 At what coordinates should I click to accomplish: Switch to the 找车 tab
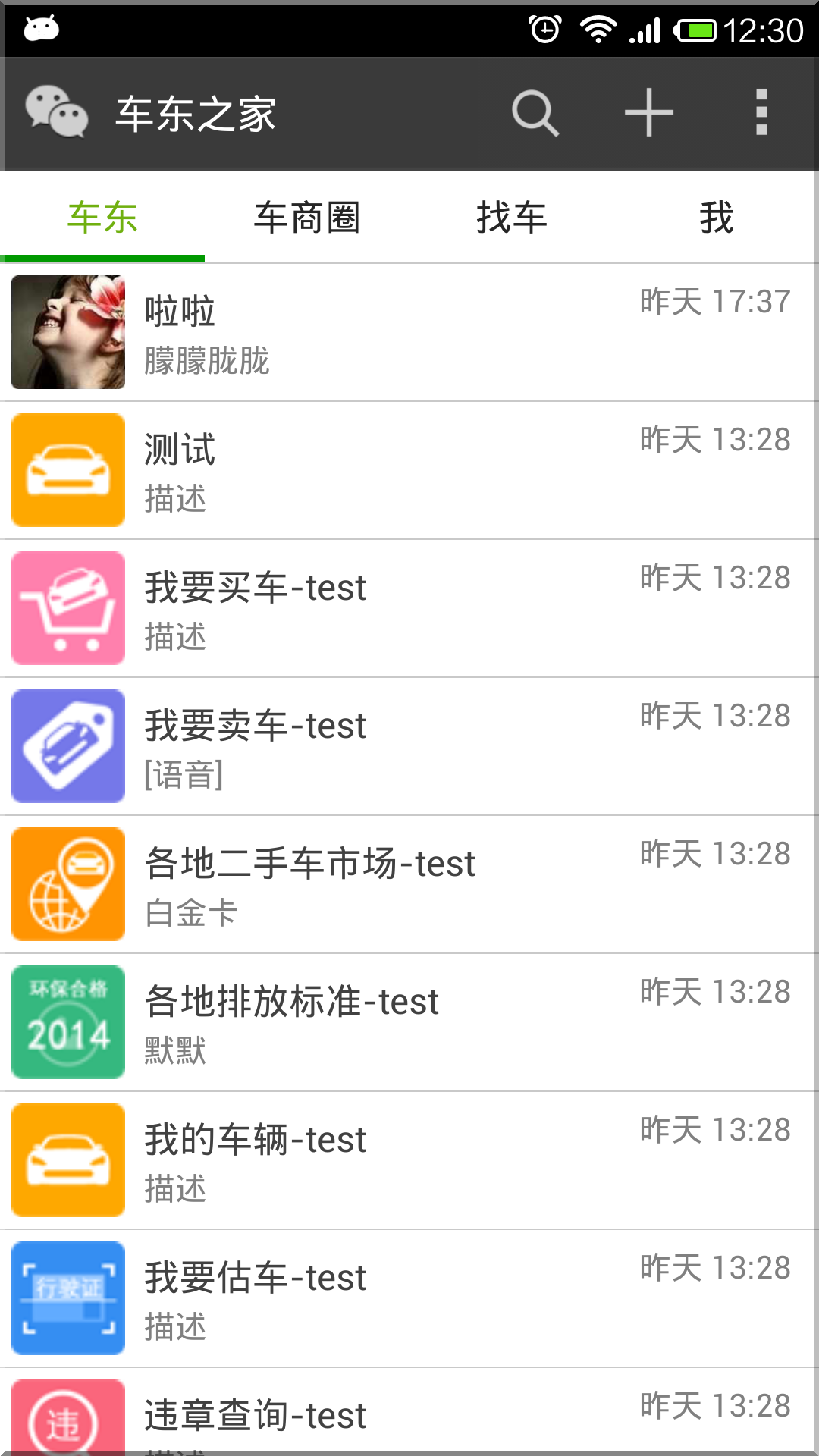513,217
